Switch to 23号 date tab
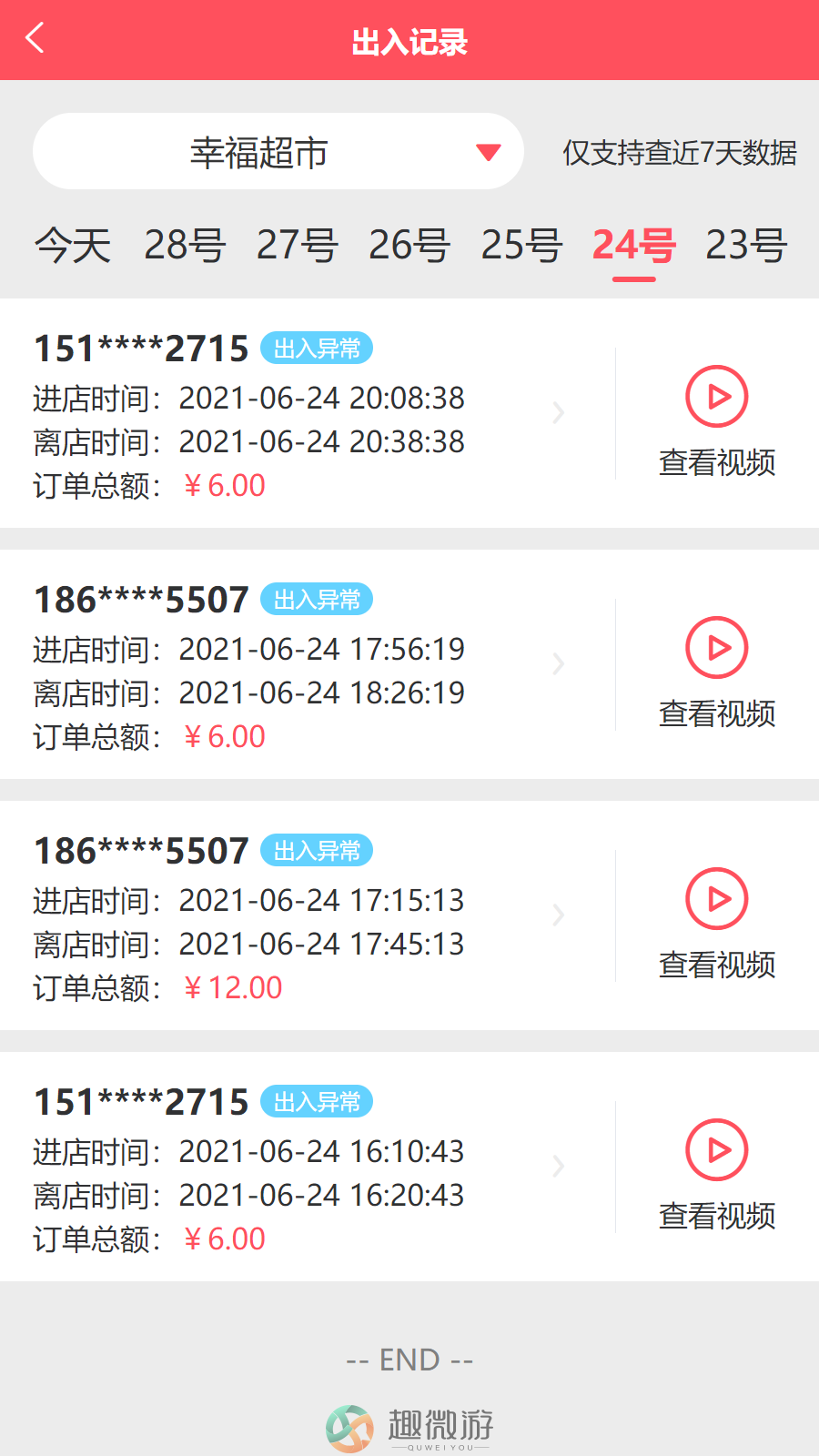This screenshot has width=819, height=1456. click(746, 246)
